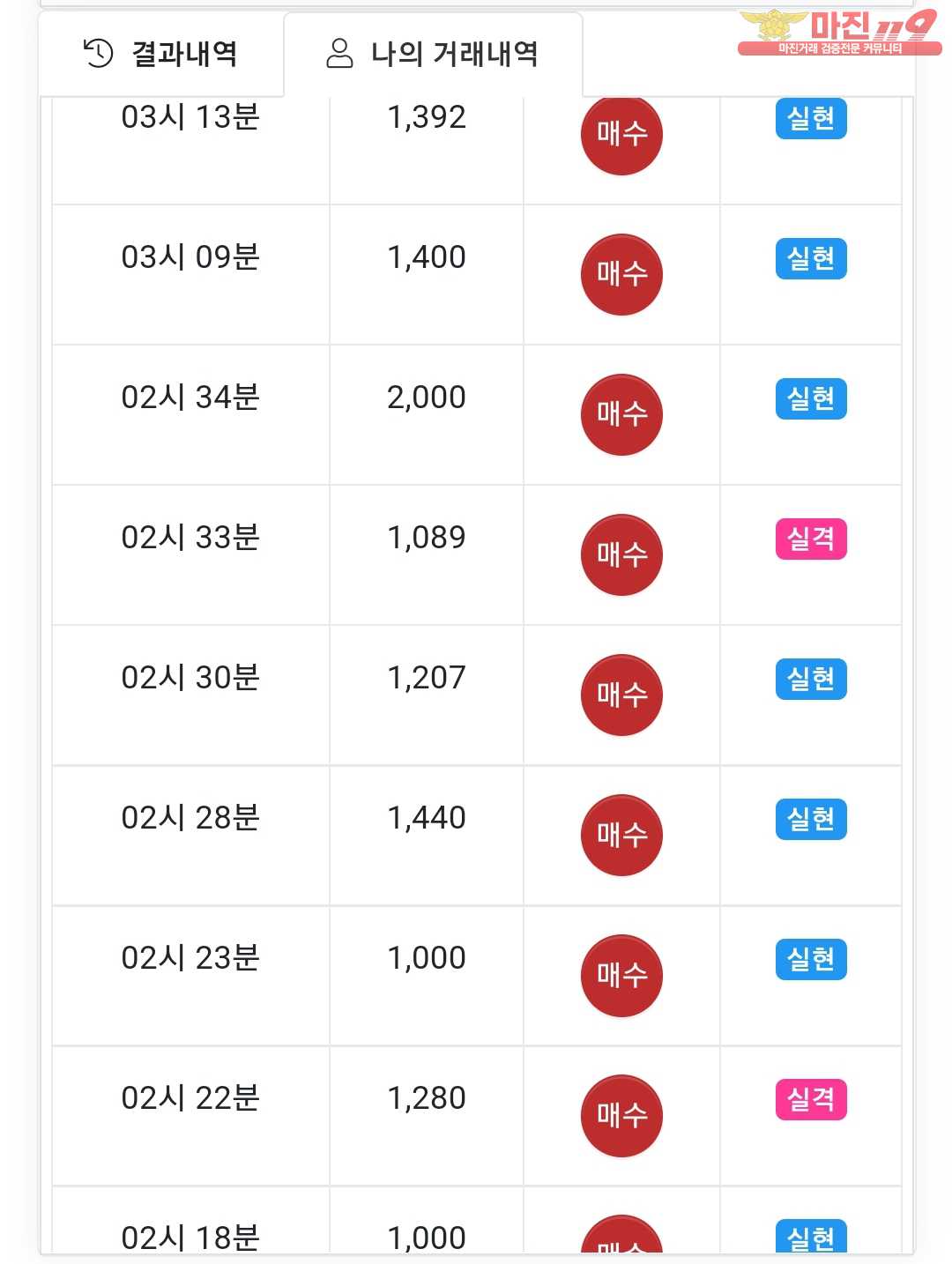Select the 나의 거래내역 tab
This screenshot has width=952, height=1264.
pyautogui.click(x=433, y=54)
